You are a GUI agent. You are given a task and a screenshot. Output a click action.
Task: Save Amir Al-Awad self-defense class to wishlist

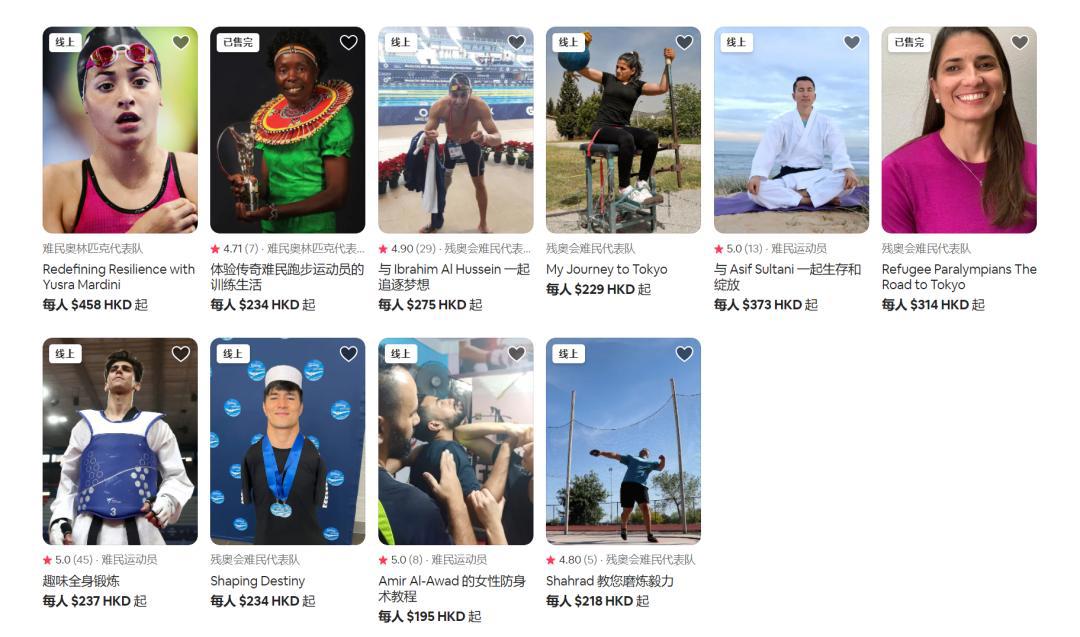point(516,354)
